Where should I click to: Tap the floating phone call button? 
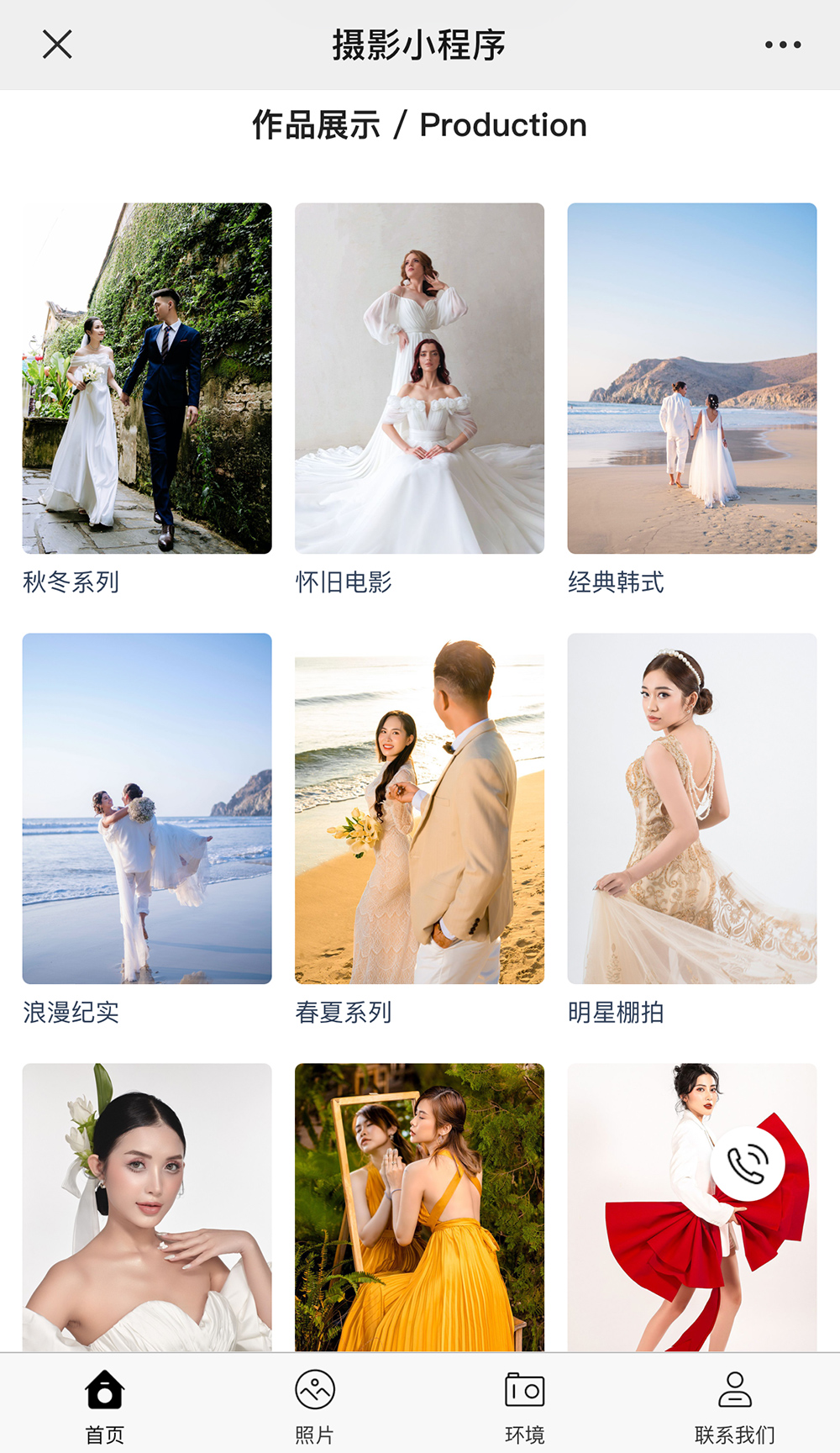(x=747, y=1164)
